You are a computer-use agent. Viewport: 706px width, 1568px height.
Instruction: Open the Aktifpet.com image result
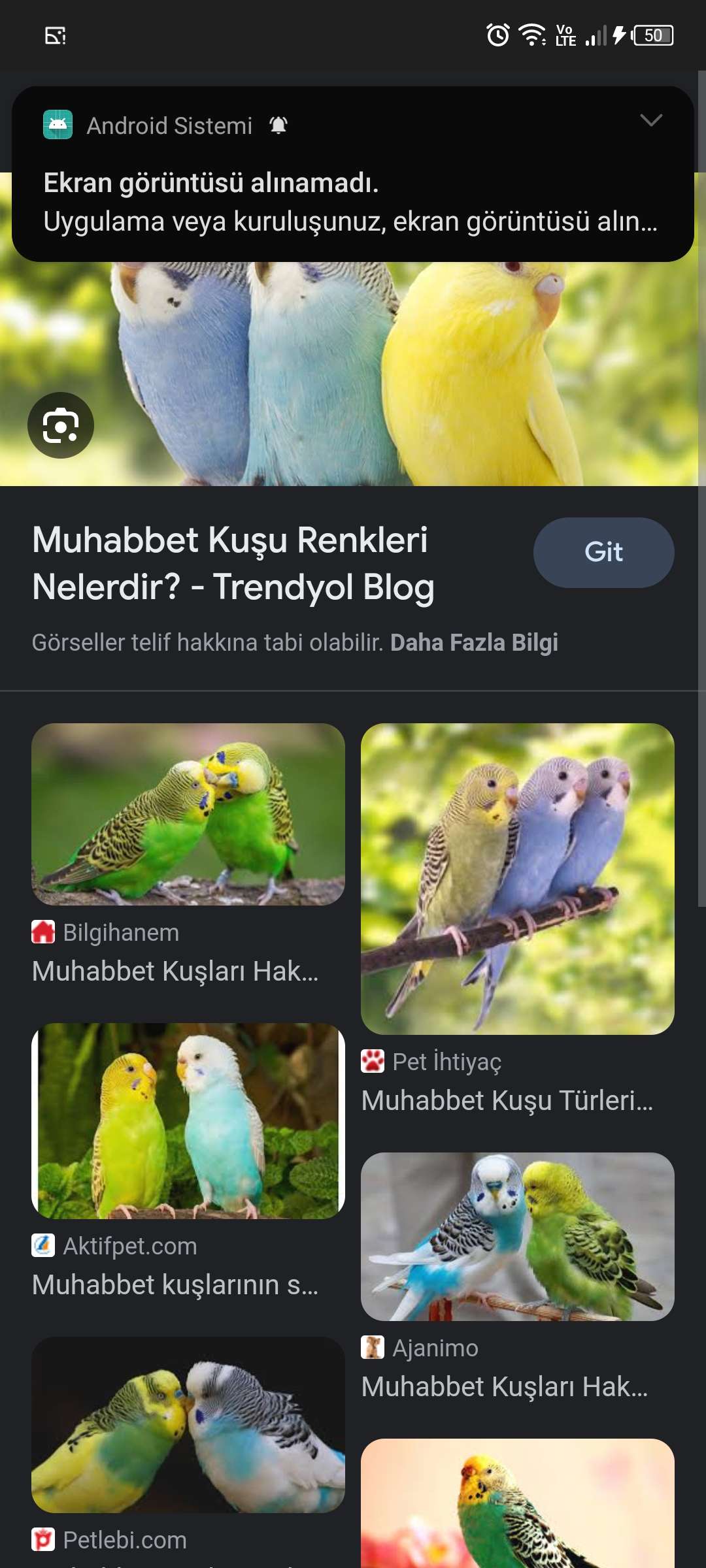188,1121
